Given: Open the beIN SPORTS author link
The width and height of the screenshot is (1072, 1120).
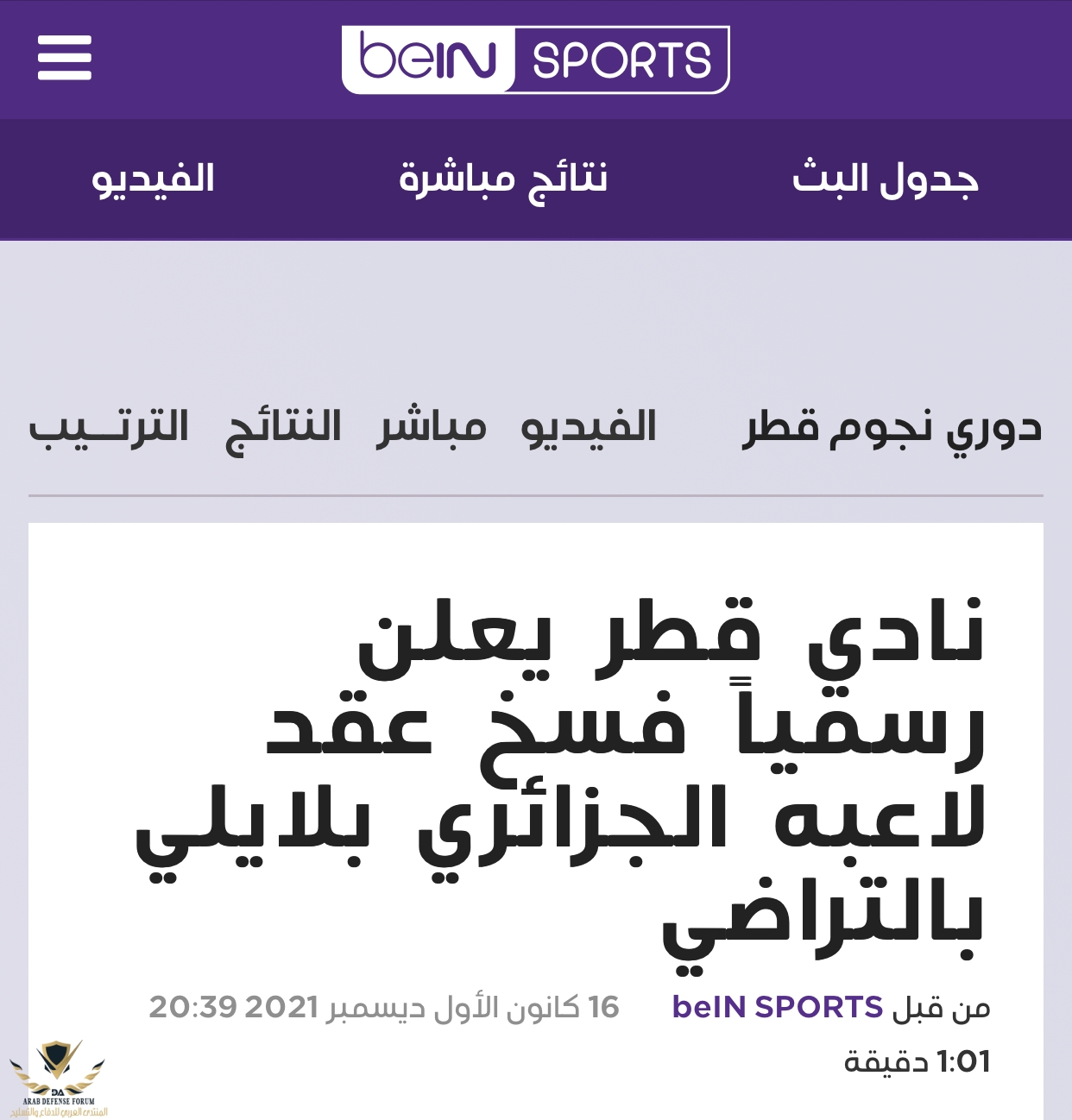Looking at the screenshot, I should (x=777, y=1007).
